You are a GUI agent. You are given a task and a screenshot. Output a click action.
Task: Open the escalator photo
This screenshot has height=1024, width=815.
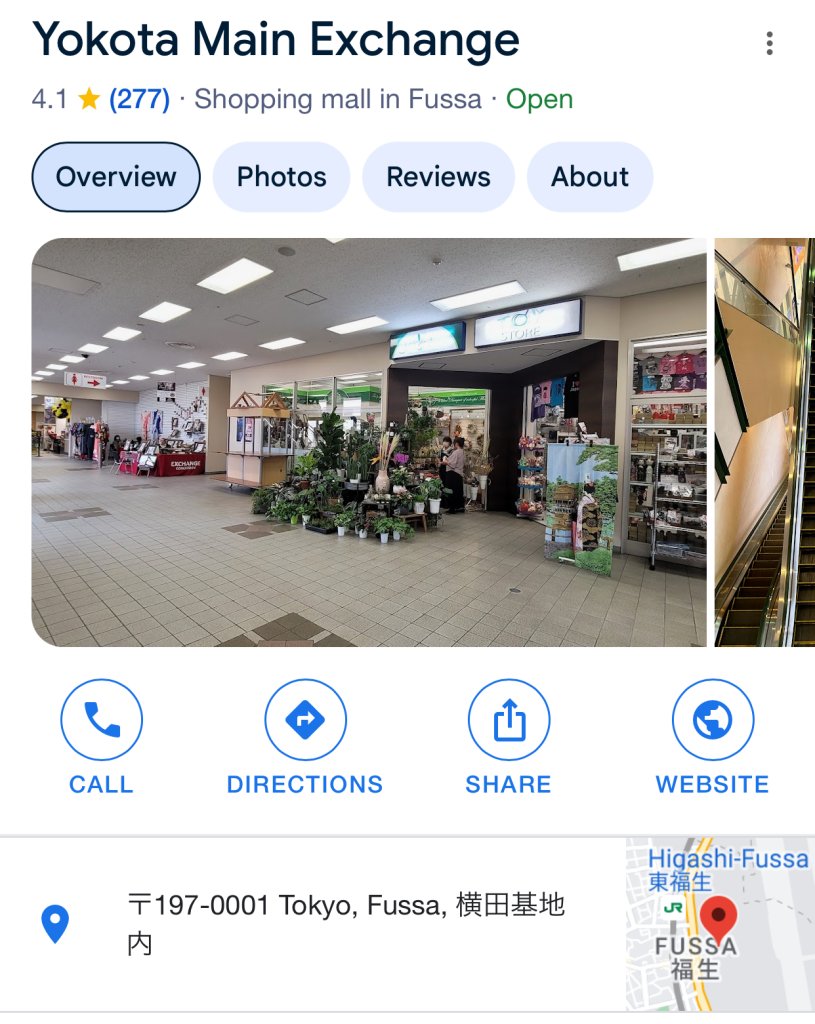pyautogui.click(x=765, y=442)
